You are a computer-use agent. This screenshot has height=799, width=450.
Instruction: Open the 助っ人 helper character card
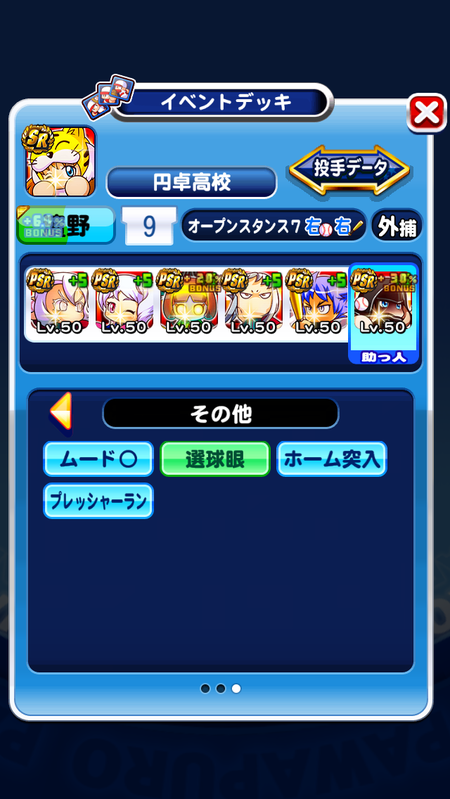(x=384, y=313)
